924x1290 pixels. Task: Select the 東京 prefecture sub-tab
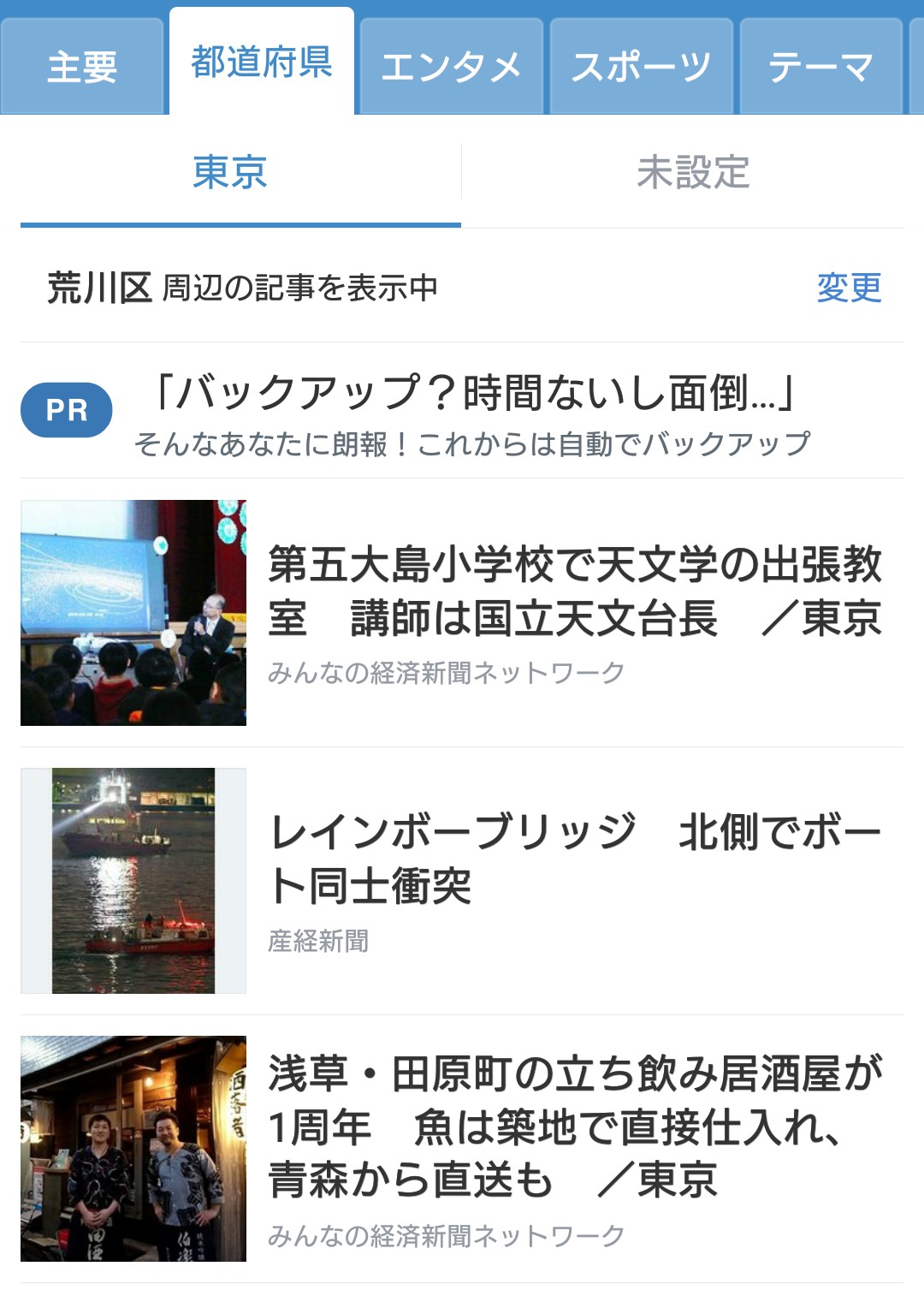(x=230, y=172)
